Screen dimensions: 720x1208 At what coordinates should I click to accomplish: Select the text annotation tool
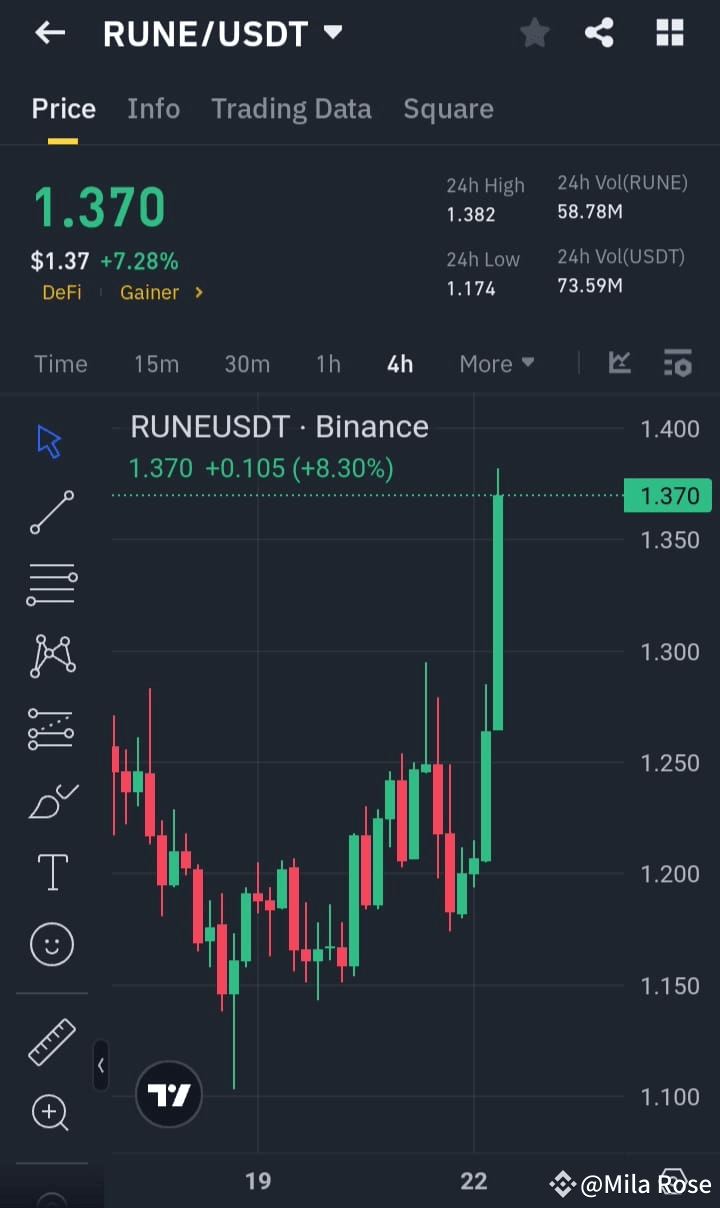(x=50, y=872)
